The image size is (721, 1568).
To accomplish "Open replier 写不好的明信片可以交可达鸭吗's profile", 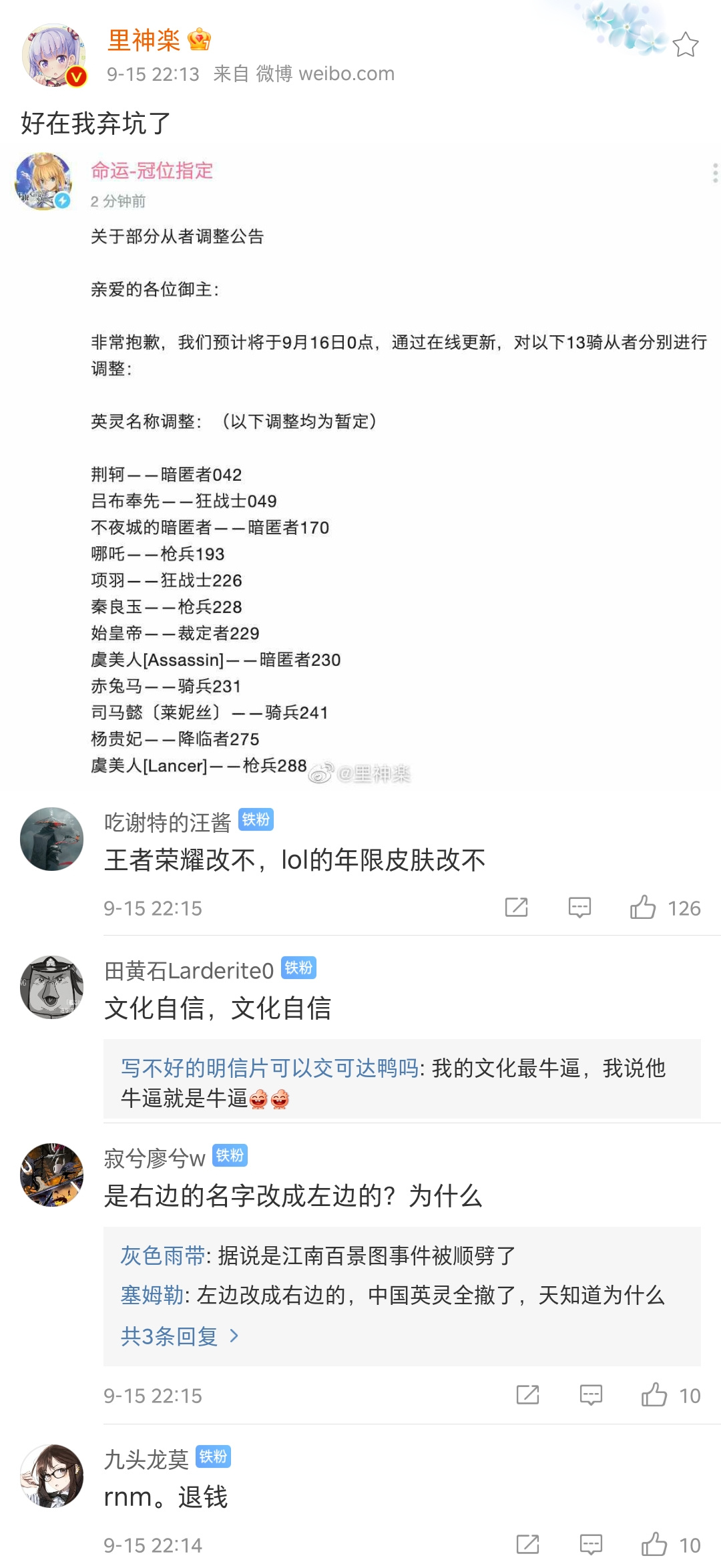I will tap(269, 1068).
